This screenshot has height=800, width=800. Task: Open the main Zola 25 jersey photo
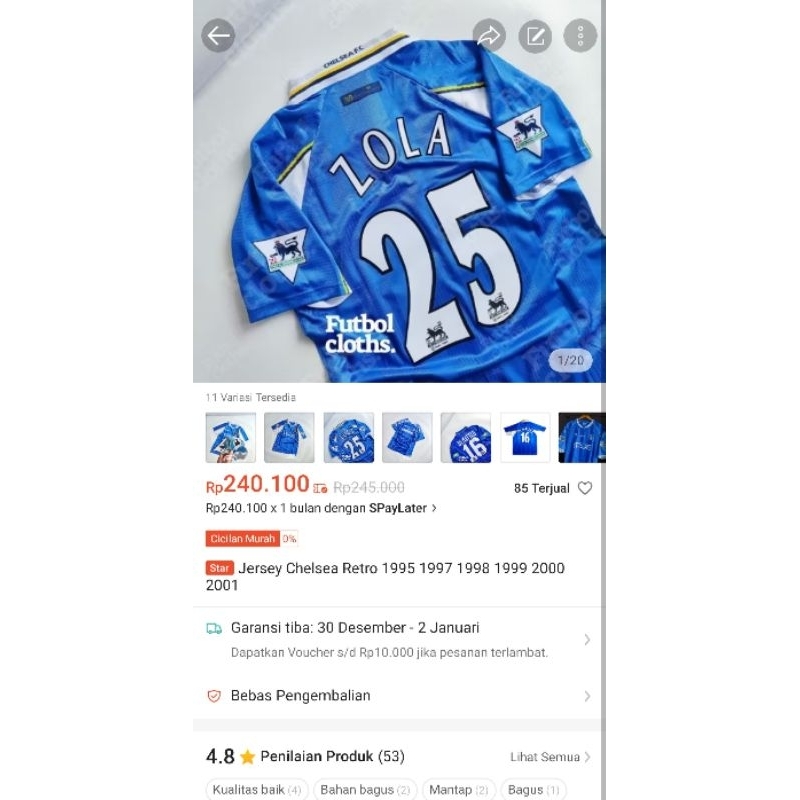tap(398, 200)
